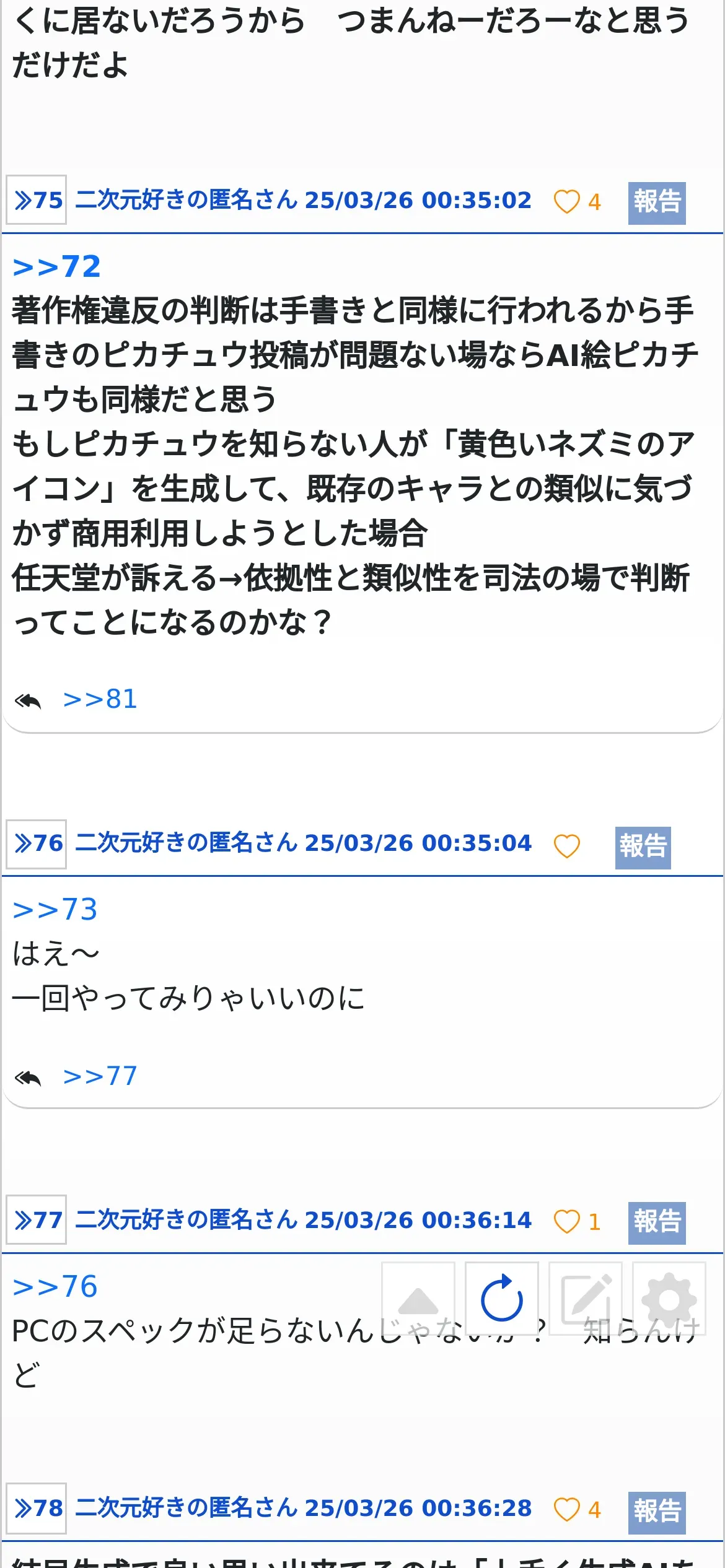Jump to reply >>81

(100, 700)
